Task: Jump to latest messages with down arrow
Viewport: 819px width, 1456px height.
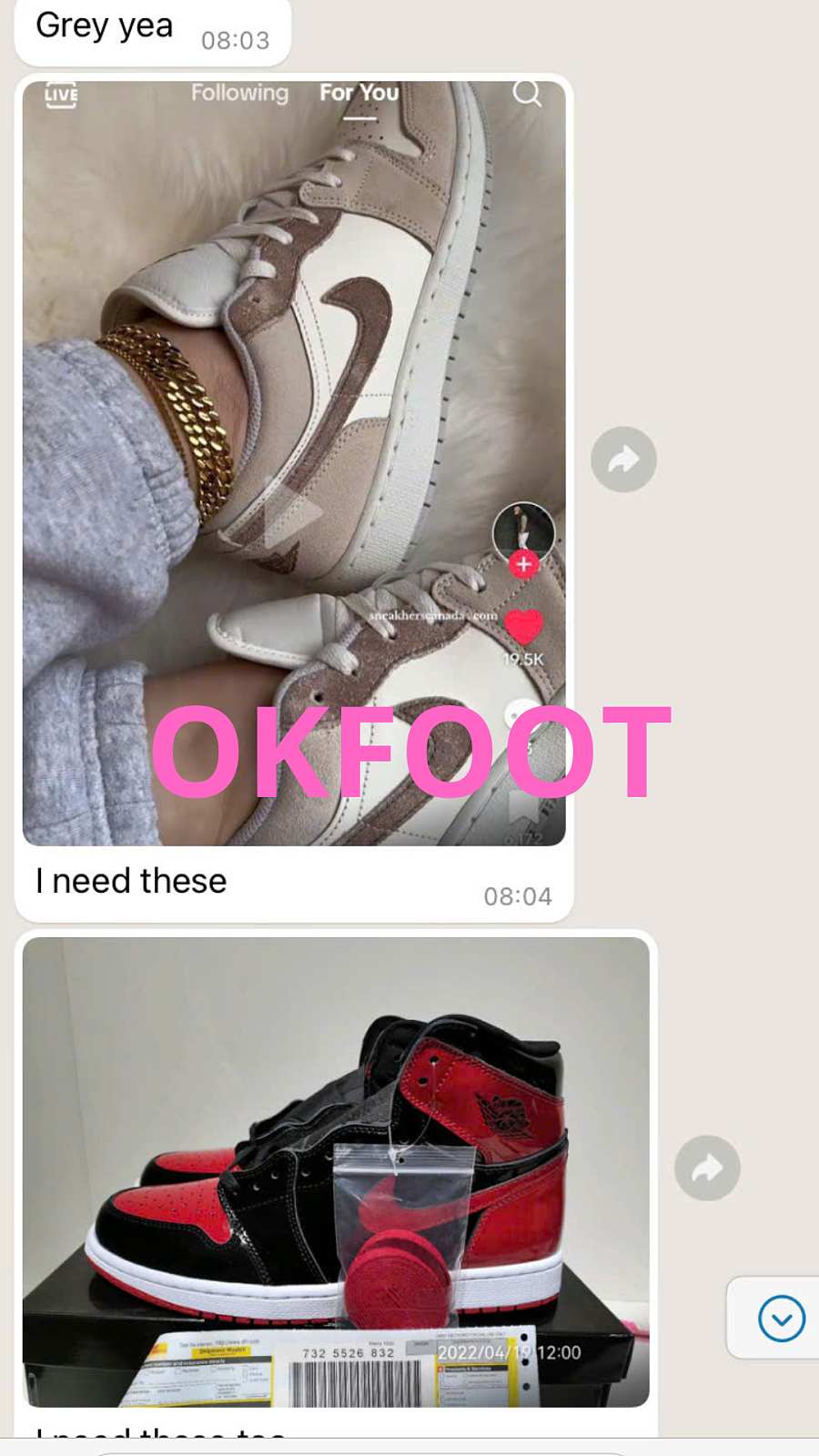Action: (781, 1319)
